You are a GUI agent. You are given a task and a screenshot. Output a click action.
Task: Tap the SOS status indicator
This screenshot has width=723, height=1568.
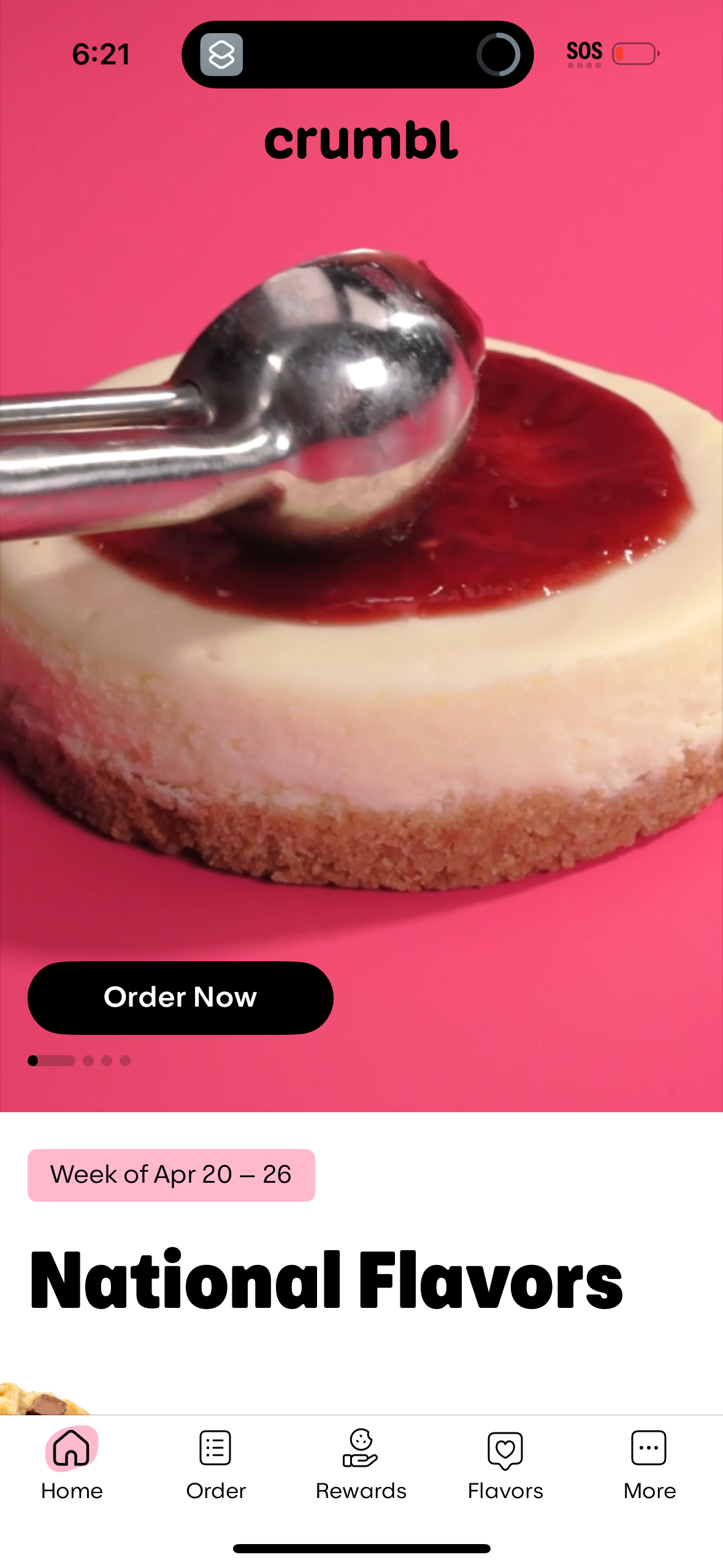coord(584,52)
